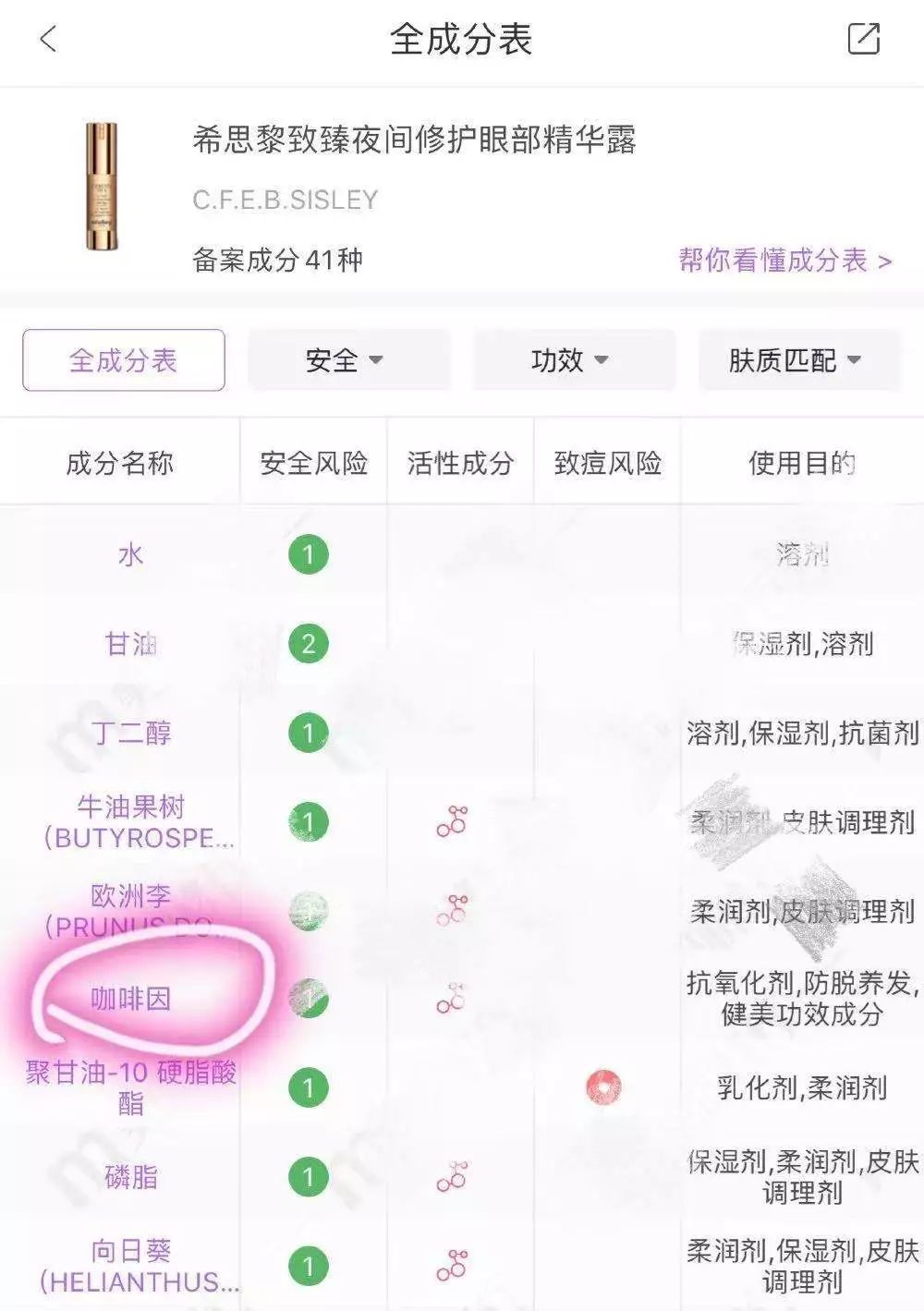Open ingredient details for 水

(x=130, y=555)
